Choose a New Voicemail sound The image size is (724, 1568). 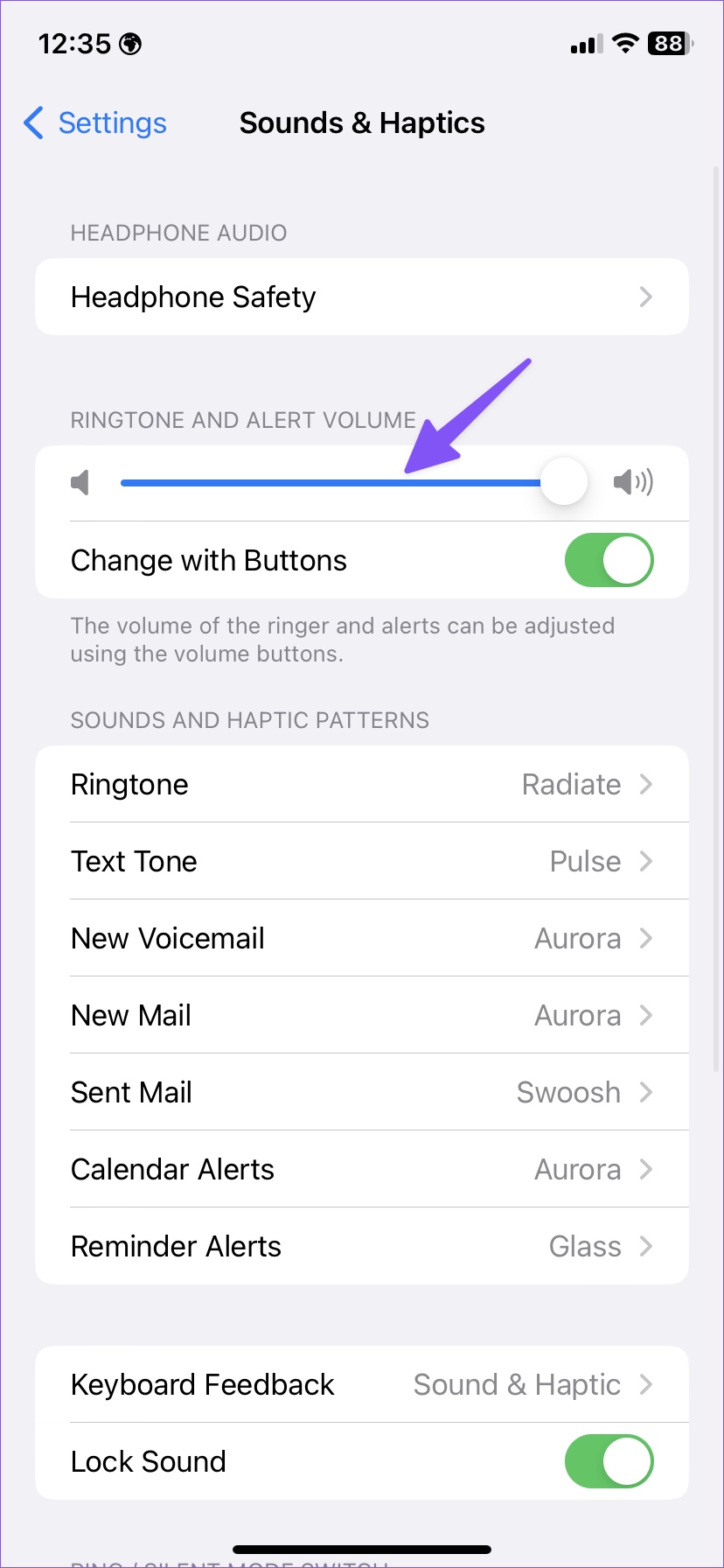[362, 938]
